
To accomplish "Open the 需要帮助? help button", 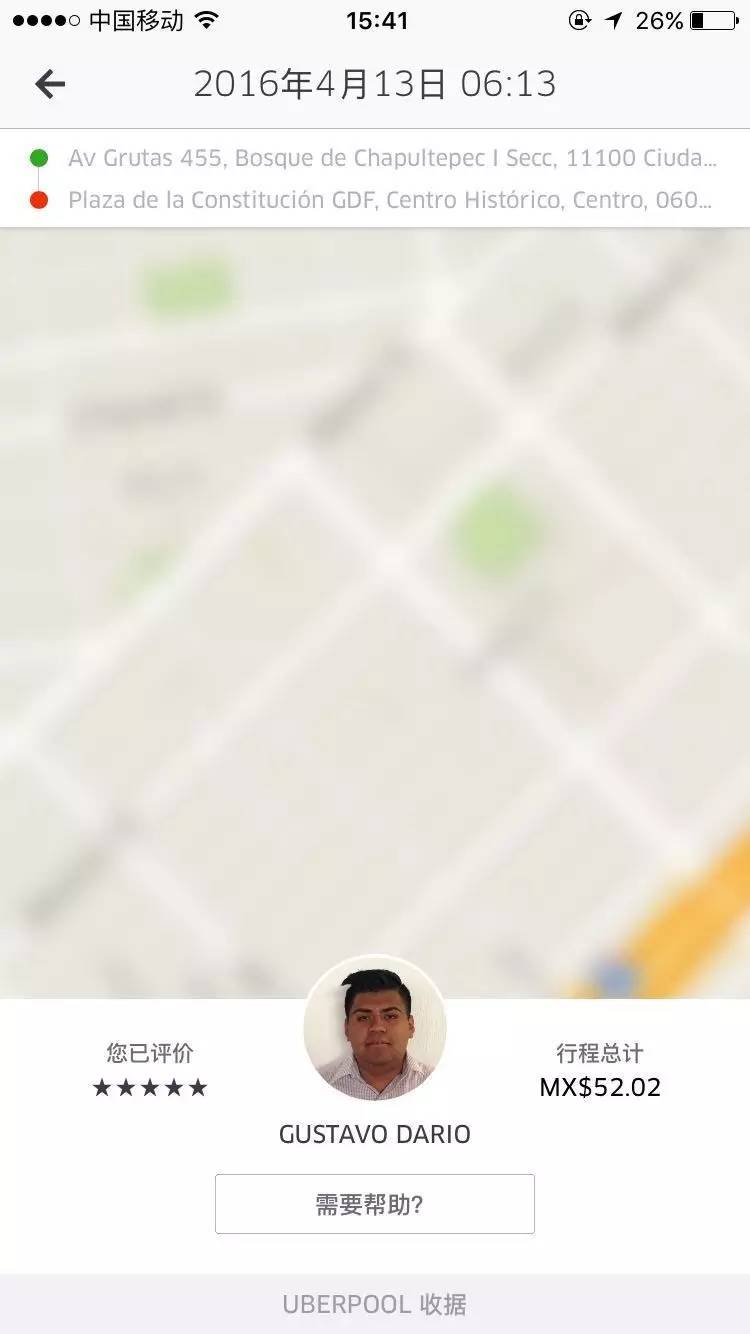I will click(374, 1204).
